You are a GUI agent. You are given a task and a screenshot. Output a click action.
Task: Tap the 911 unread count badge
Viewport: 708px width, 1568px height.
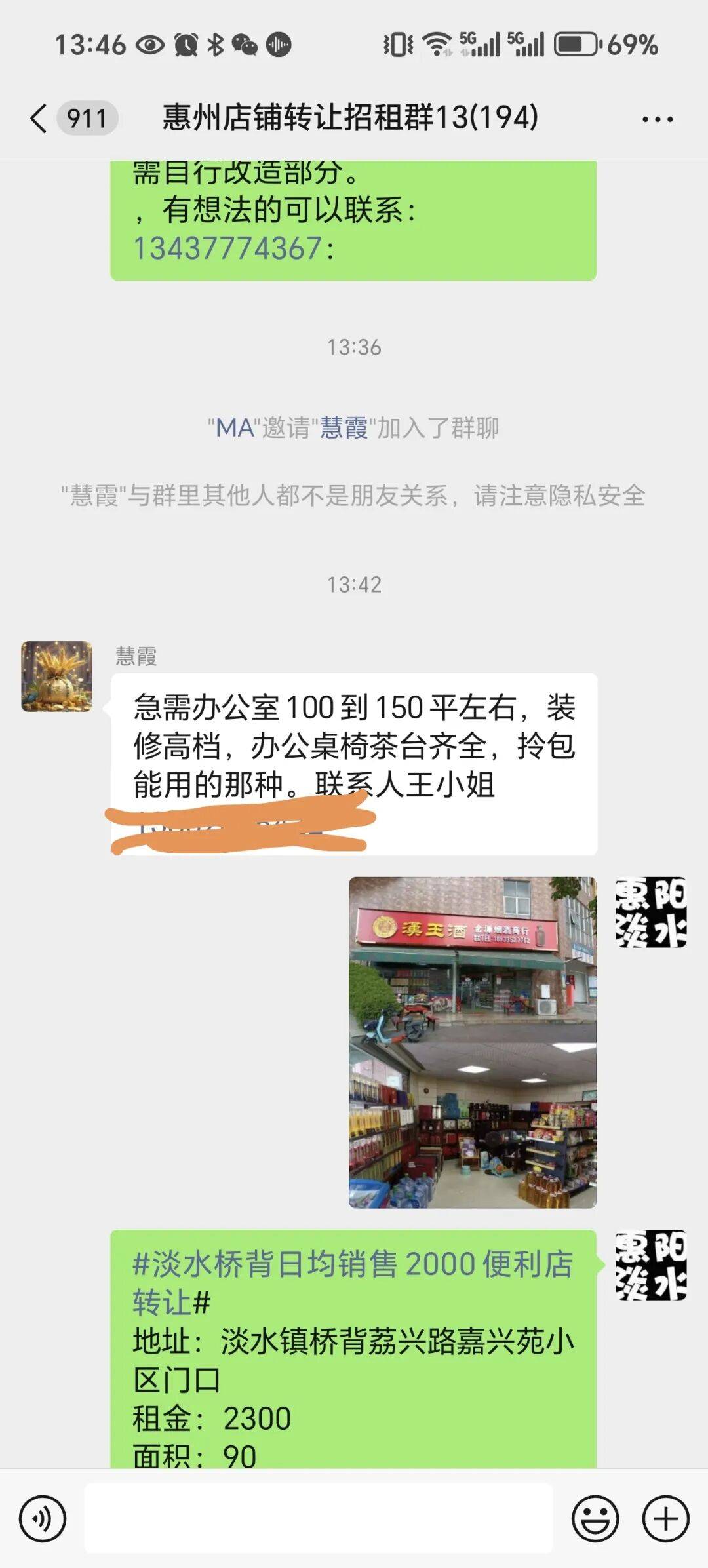(x=88, y=118)
